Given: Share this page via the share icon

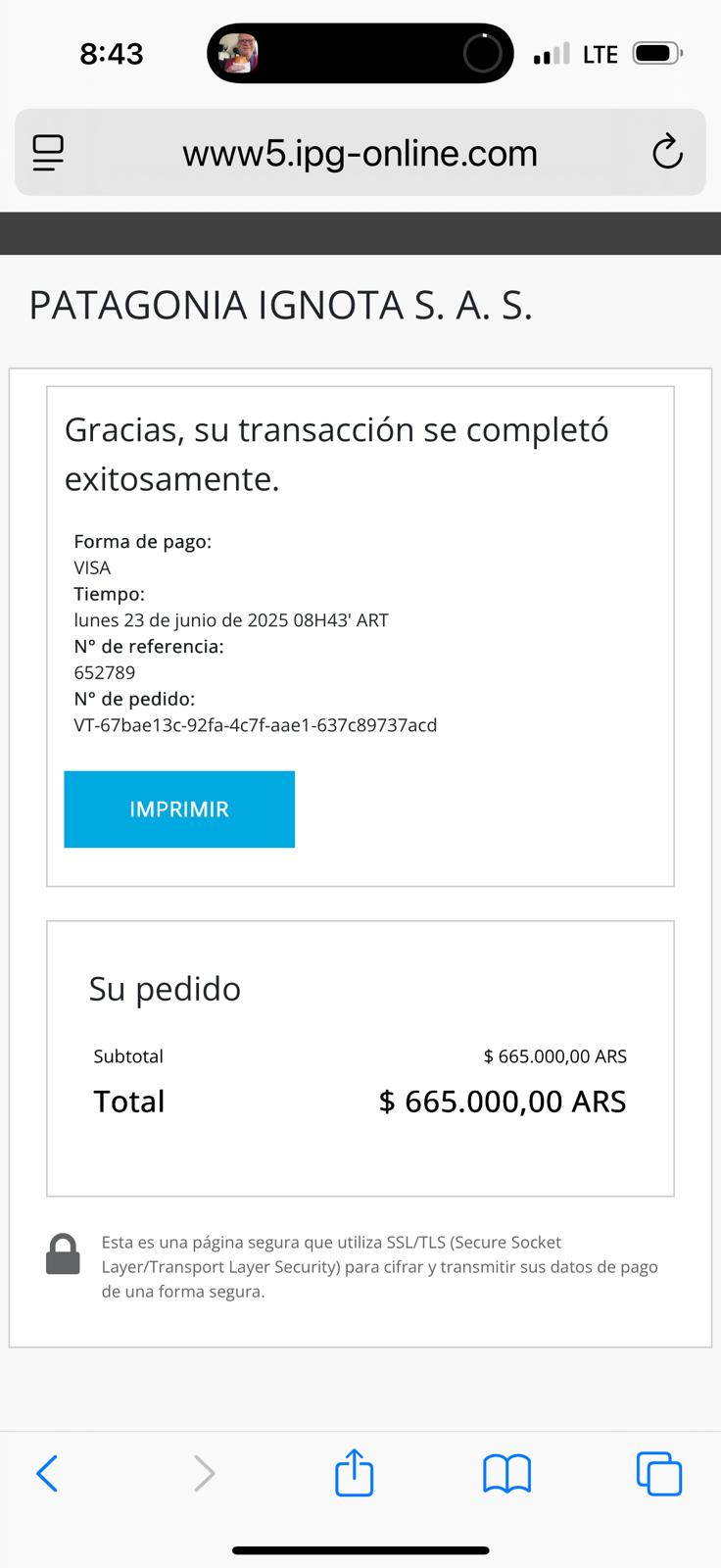Looking at the screenshot, I should [354, 1473].
